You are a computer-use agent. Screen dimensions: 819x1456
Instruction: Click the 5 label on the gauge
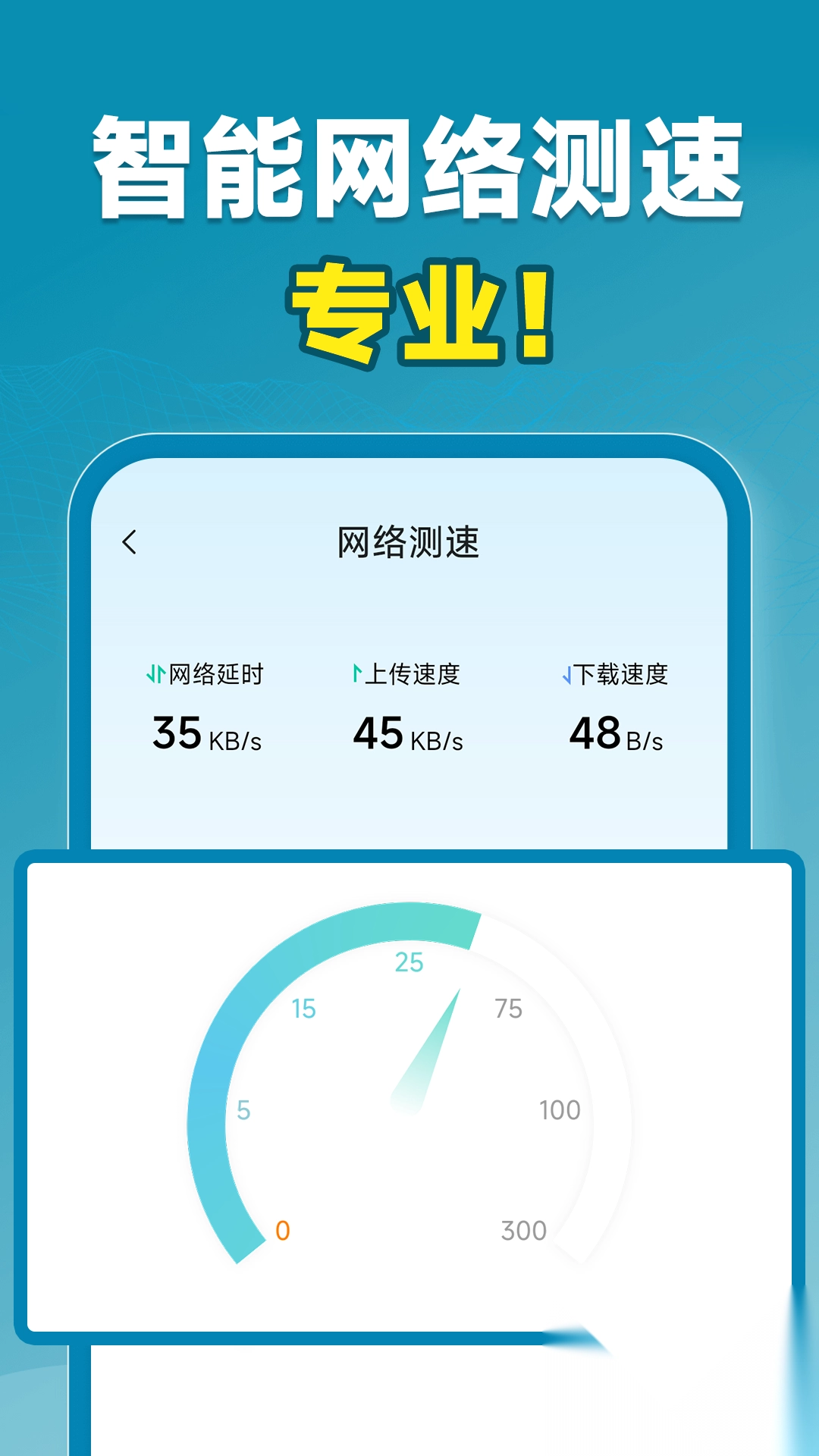click(242, 1109)
